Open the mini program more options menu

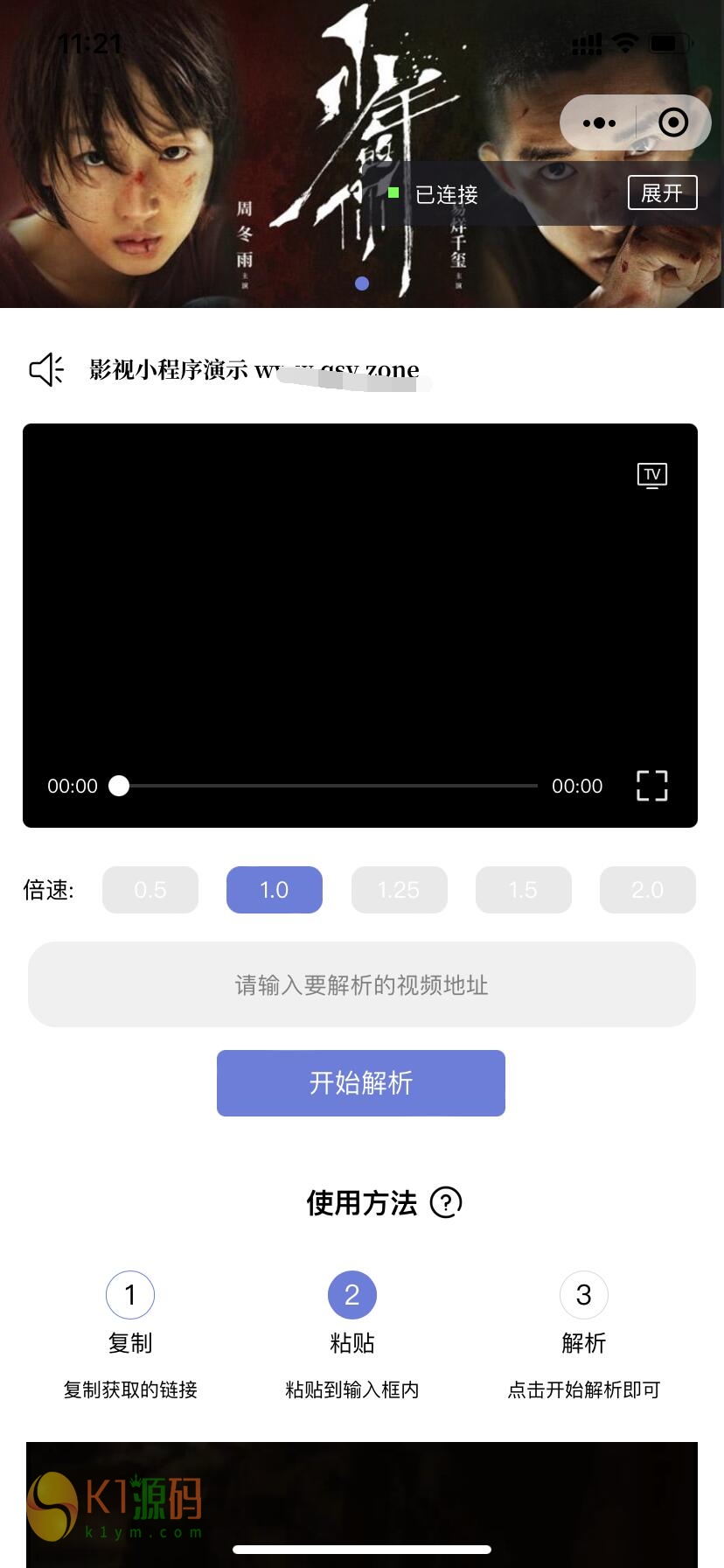pos(599,123)
